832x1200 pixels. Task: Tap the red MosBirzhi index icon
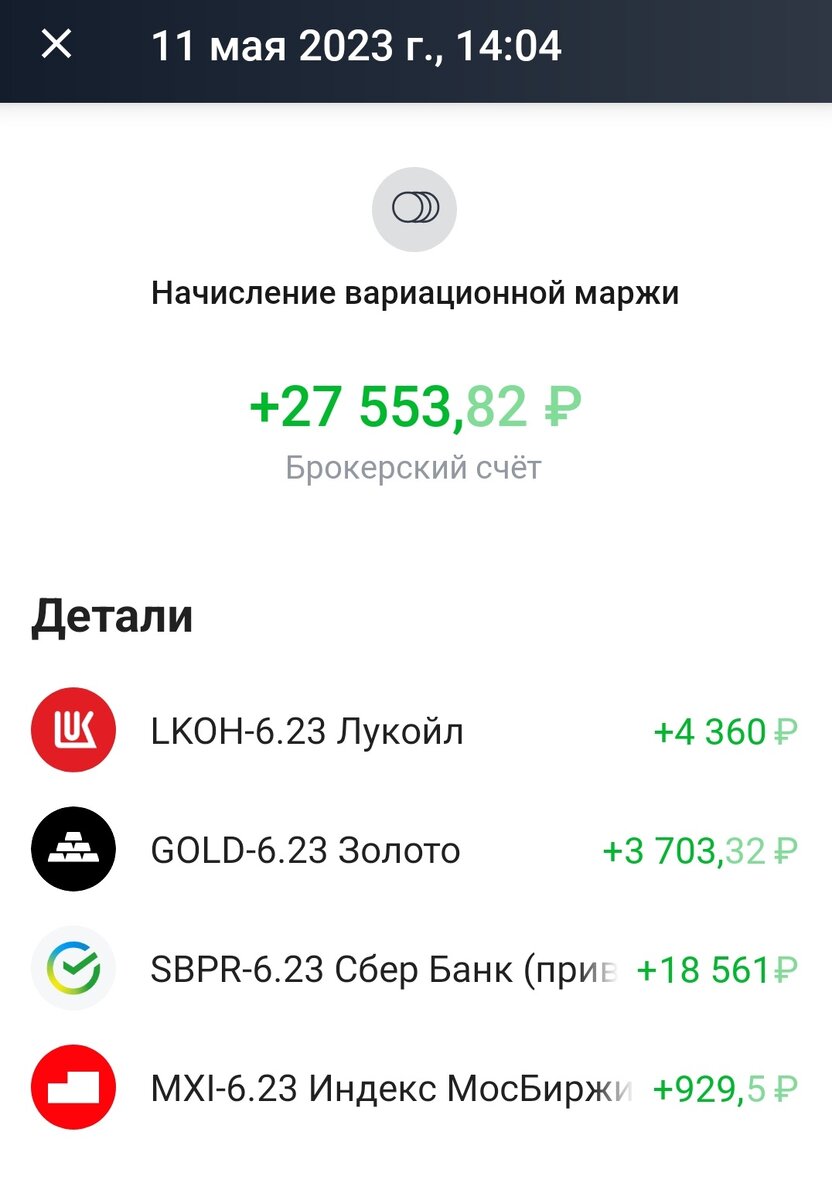72,1088
